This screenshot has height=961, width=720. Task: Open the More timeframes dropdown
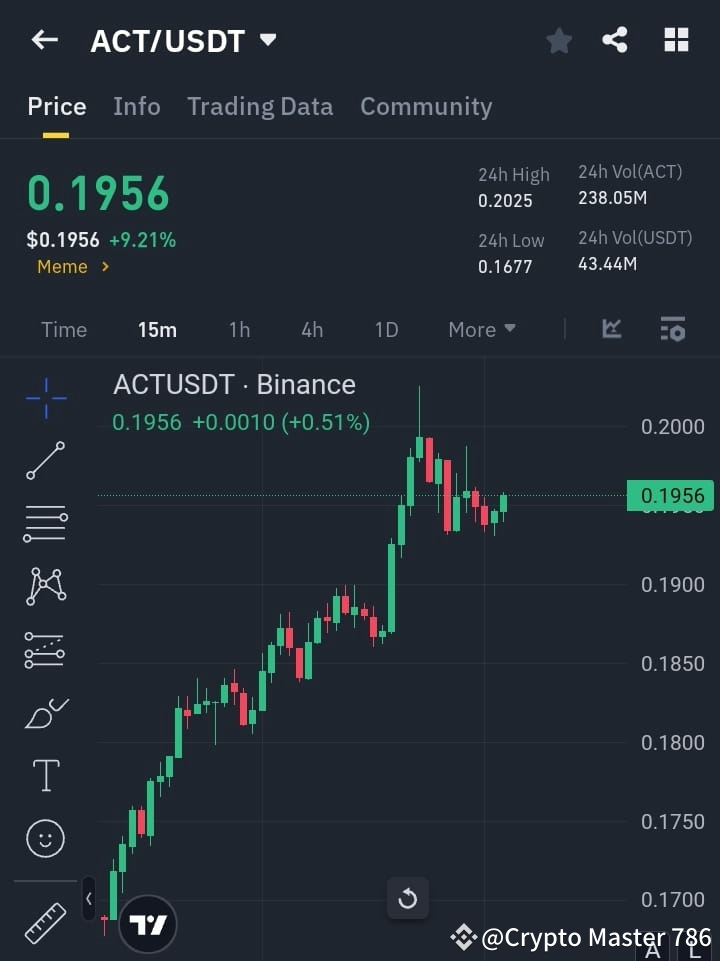pyautogui.click(x=481, y=329)
